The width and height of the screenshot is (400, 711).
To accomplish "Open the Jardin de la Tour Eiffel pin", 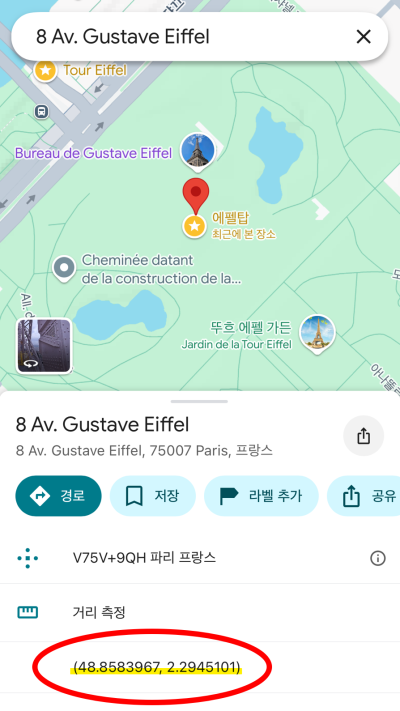I will (317, 334).
